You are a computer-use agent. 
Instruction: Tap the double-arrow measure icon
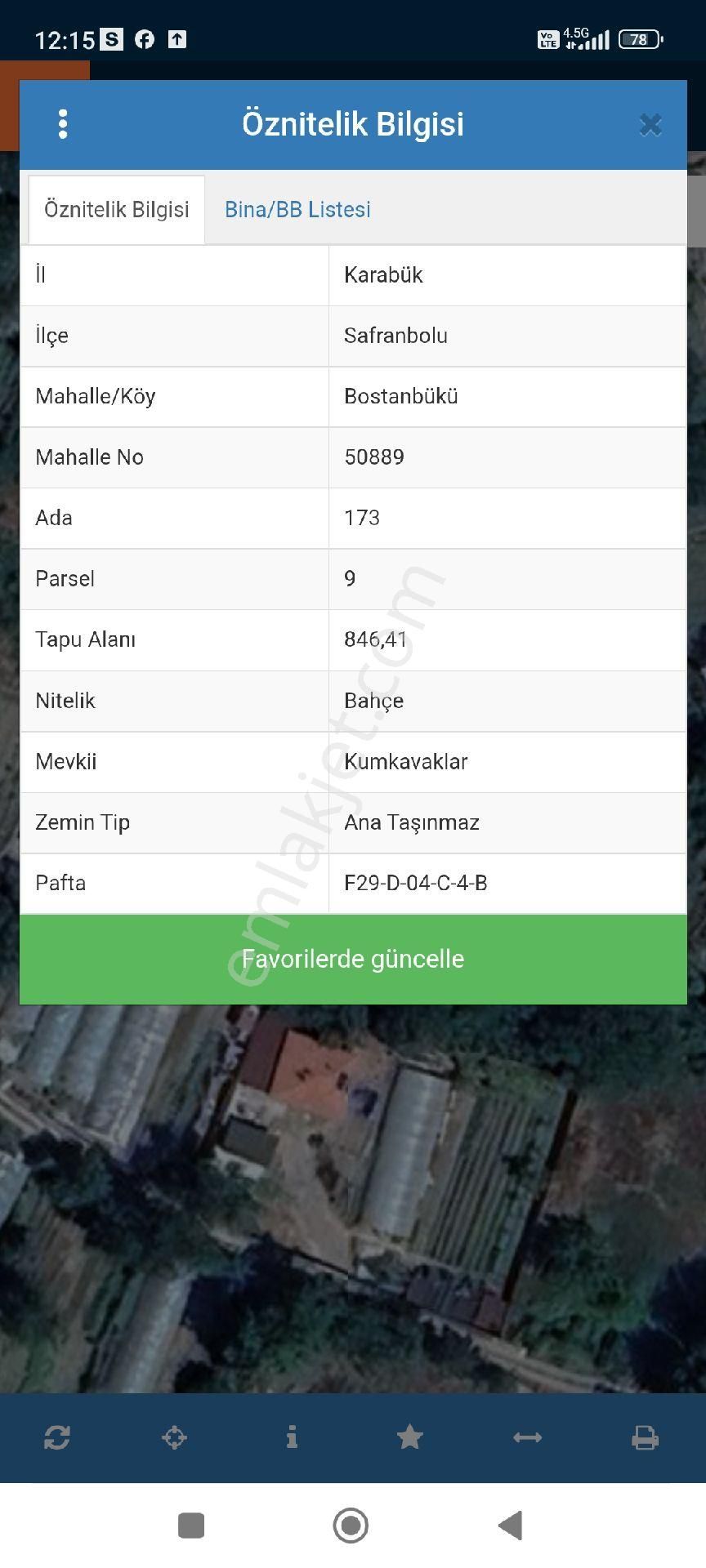(527, 1437)
